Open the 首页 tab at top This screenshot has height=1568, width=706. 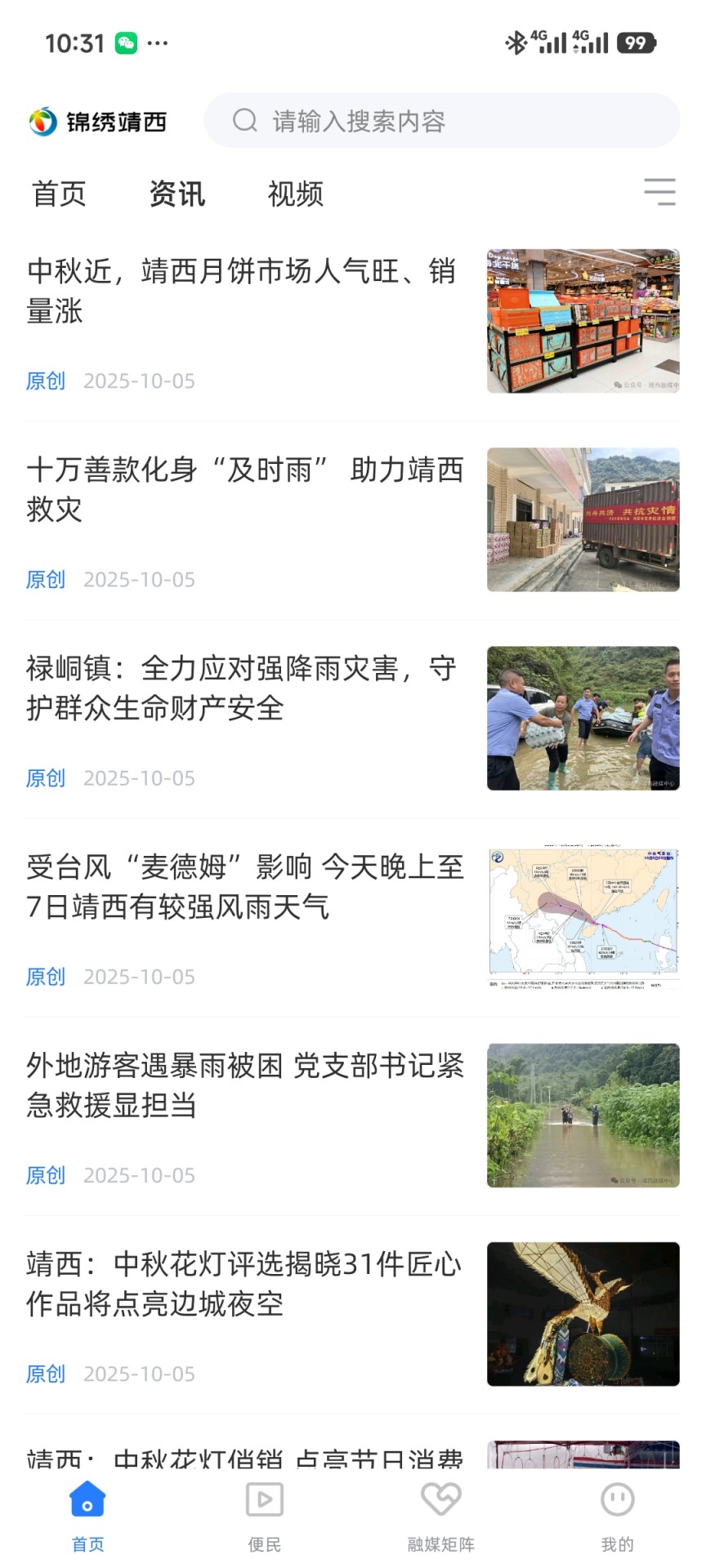[58, 194]
